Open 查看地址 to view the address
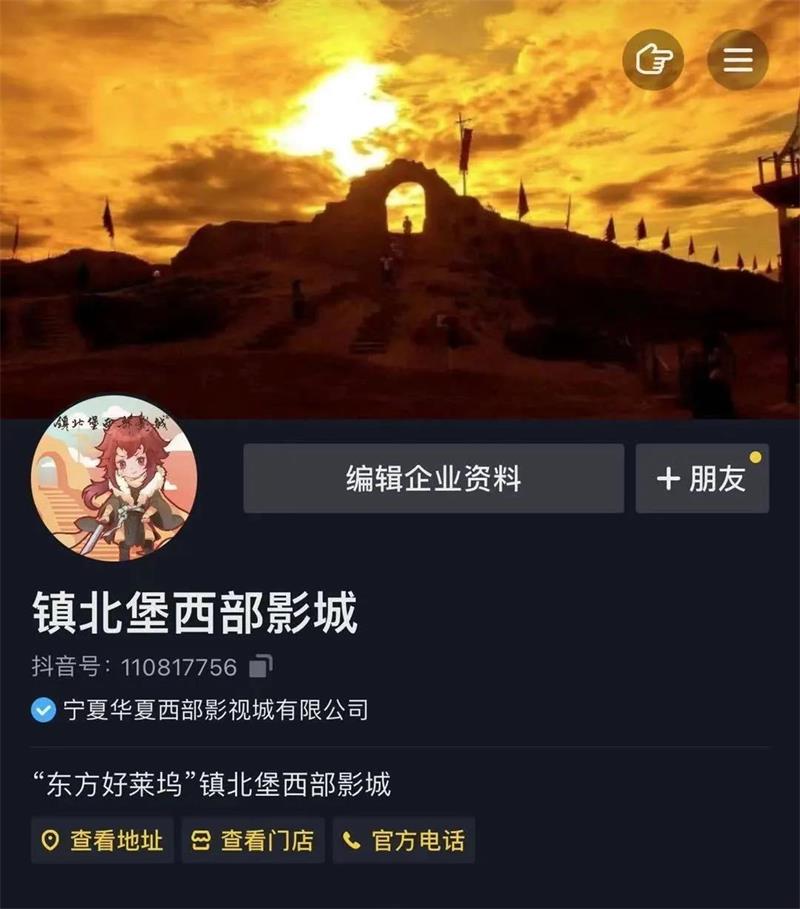This screenshot has height=909, width=800. (102, 840)
